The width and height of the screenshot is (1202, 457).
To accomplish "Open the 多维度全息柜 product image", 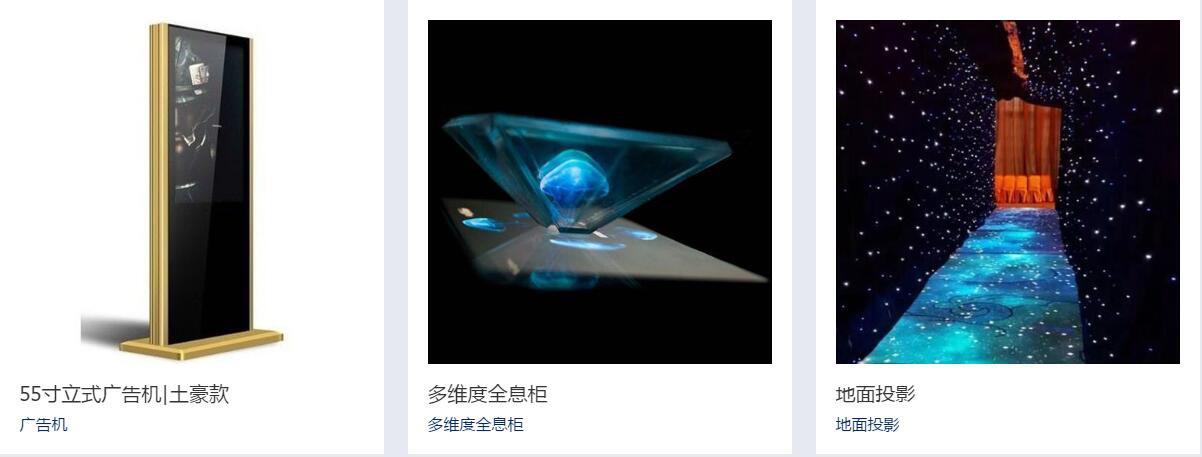I will [x=599, y=192].
